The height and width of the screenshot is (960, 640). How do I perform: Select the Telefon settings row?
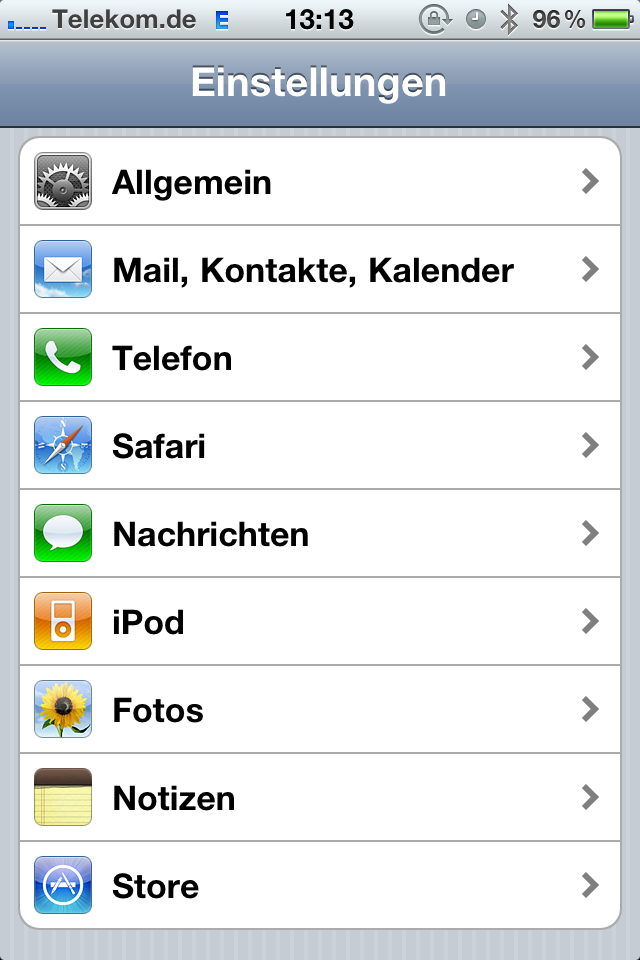point(320,358)
